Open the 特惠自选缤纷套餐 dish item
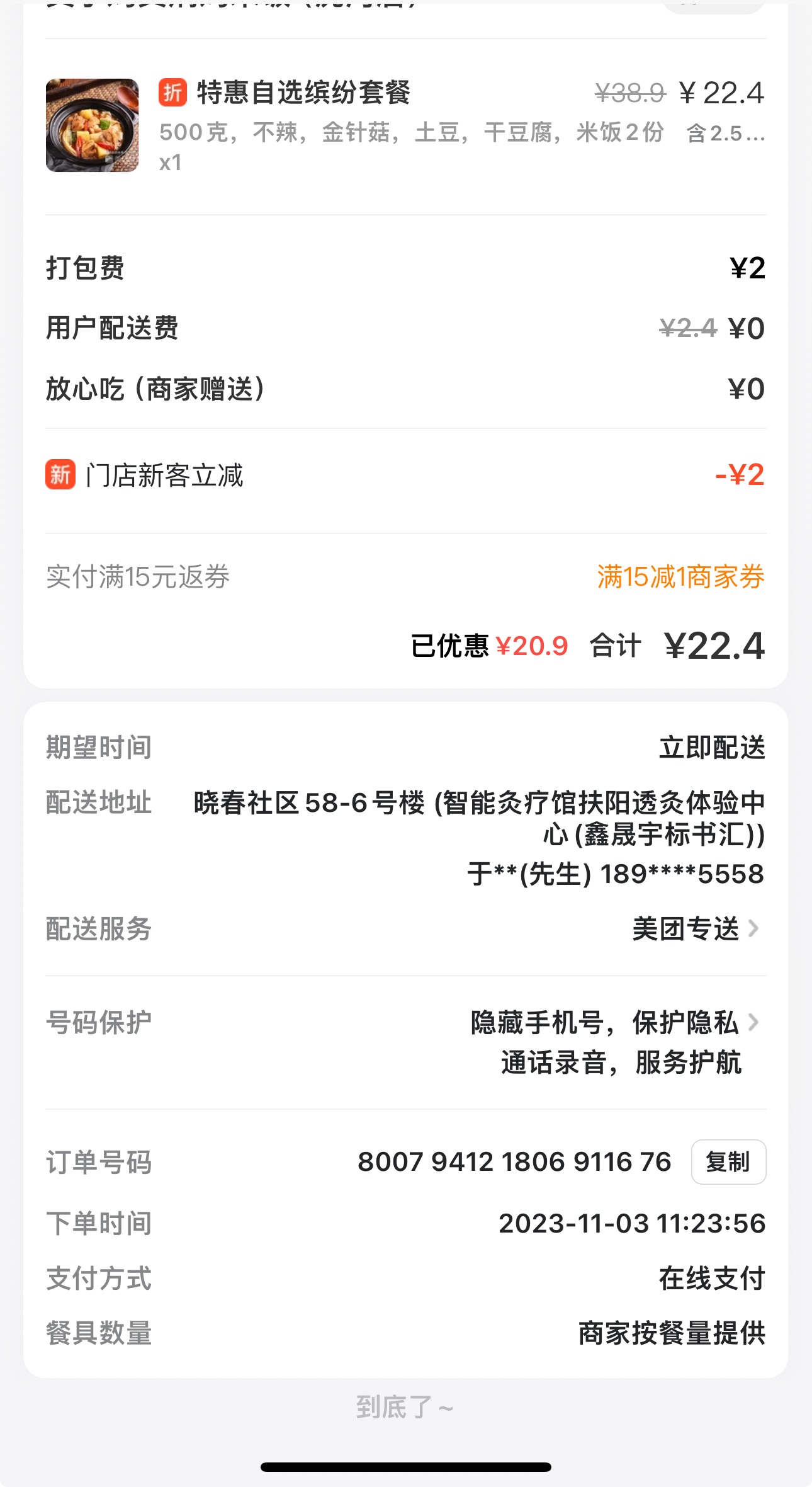Viewport: 812px width, 1487px height. click(303, 93)
